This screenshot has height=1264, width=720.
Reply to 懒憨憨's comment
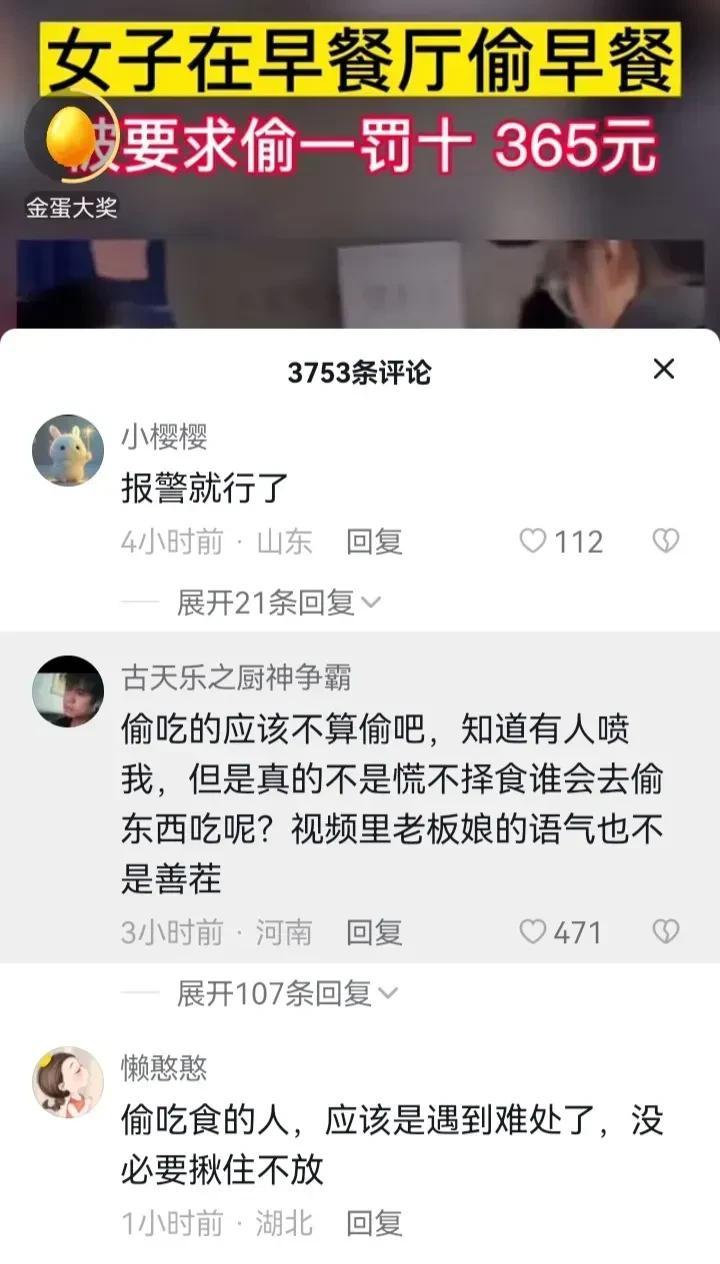374,1223
